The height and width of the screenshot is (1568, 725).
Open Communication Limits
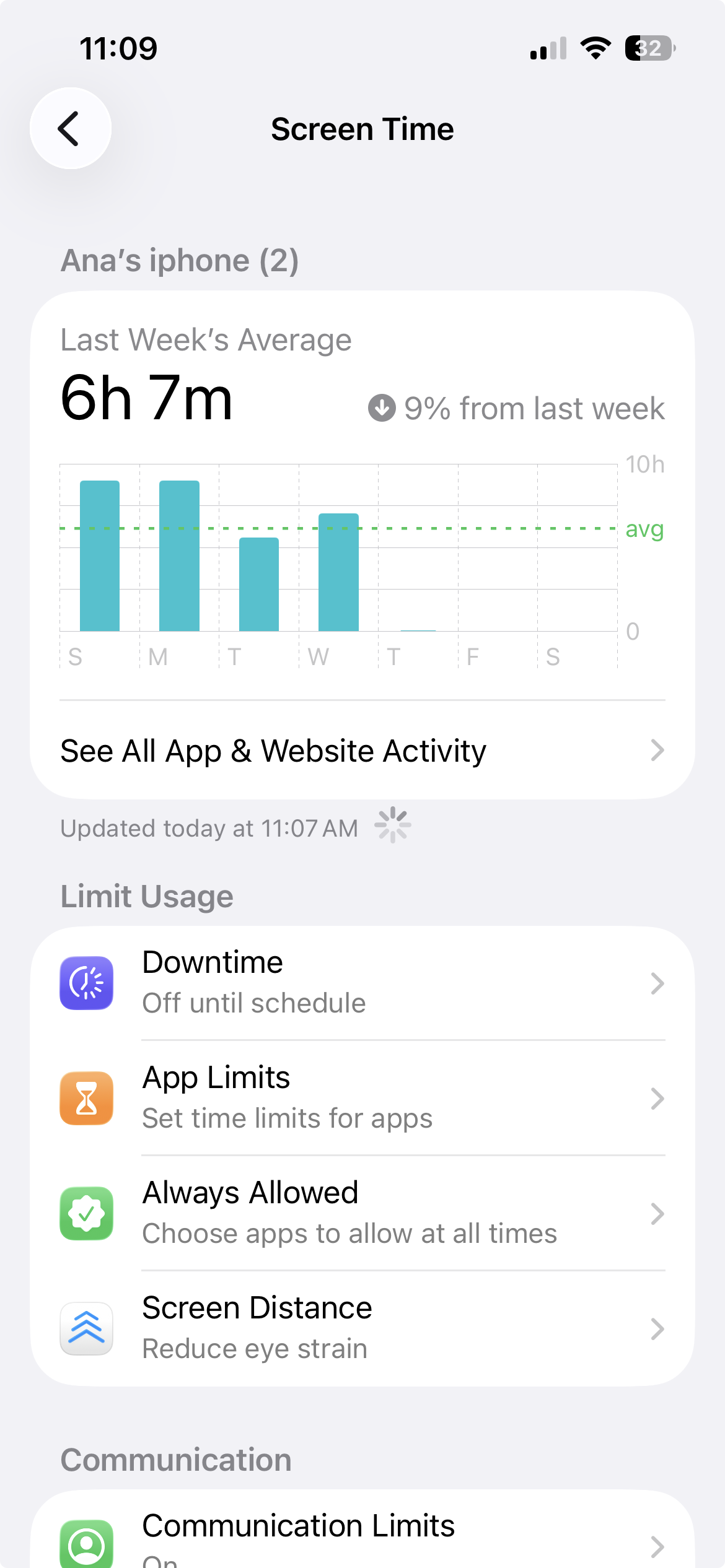[x=362, y=1536]
